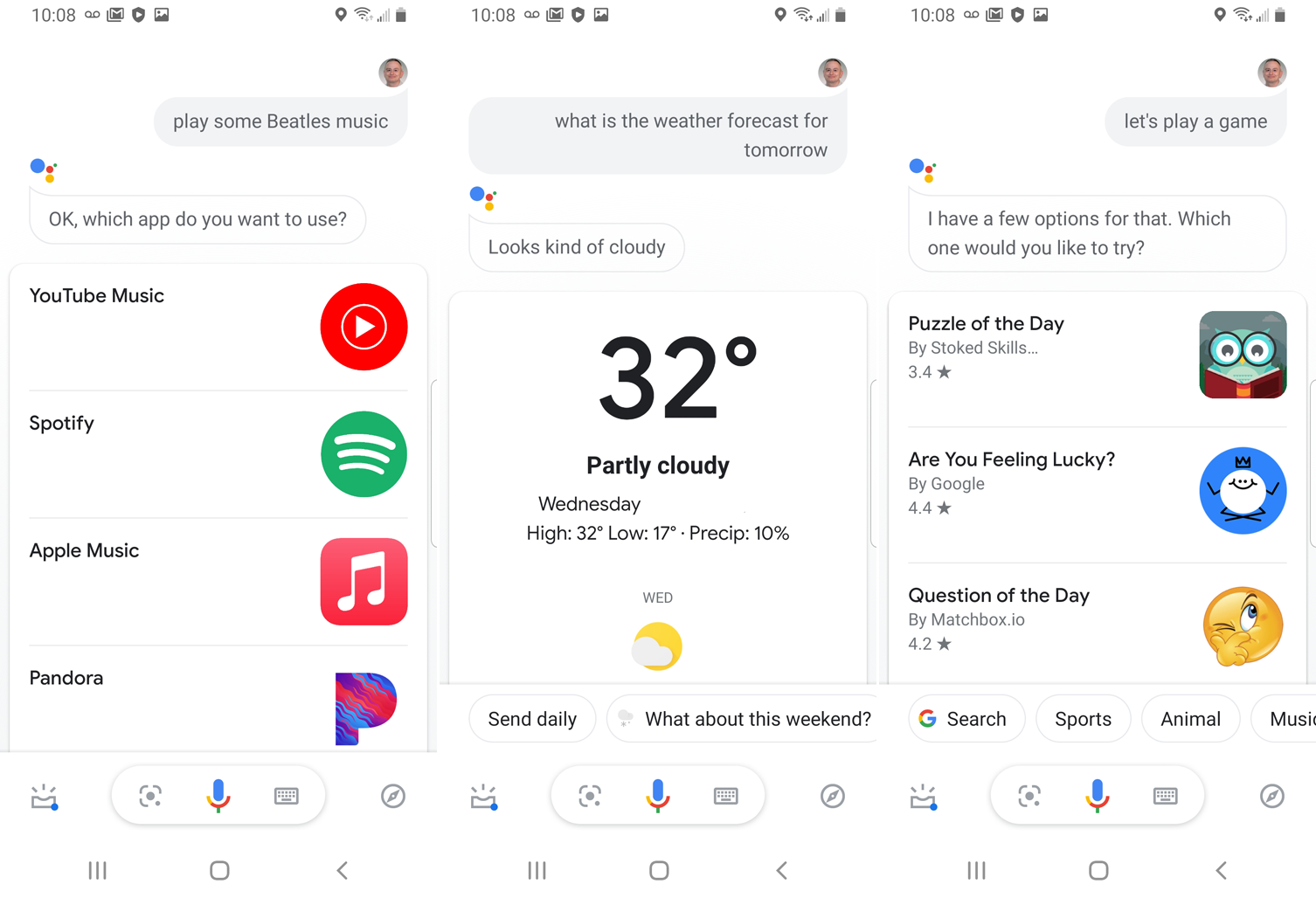Choose YouTube Music to play Beatles

coord(218,327)
